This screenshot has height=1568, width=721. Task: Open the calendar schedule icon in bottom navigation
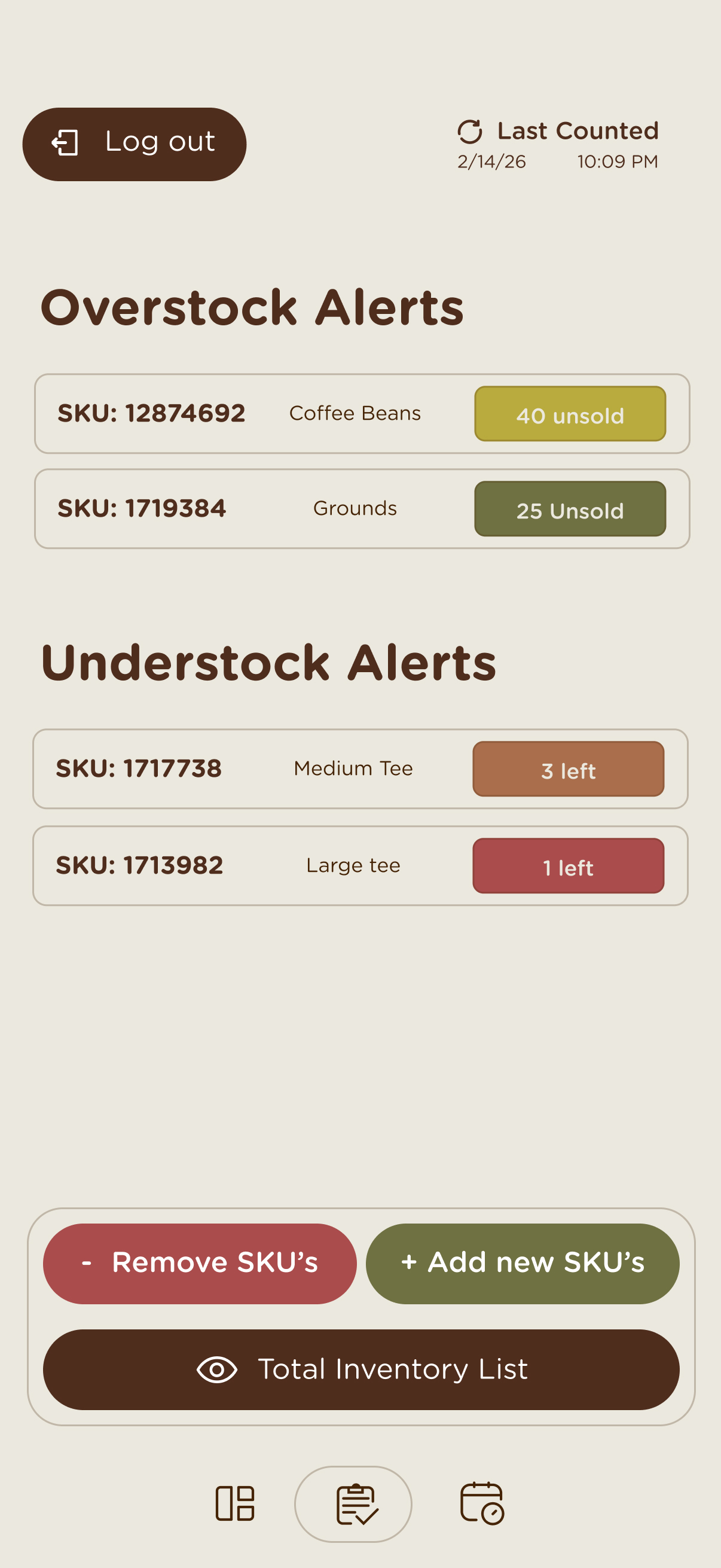point(480,1505)
